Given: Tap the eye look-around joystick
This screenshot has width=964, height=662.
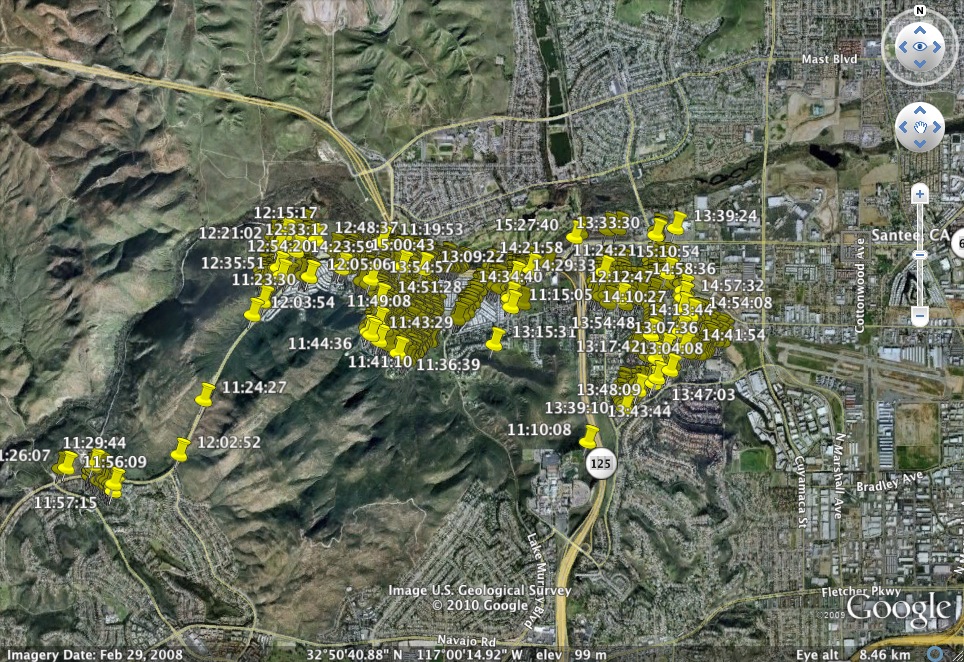Looking at the screenshot, I should point(919,46).
